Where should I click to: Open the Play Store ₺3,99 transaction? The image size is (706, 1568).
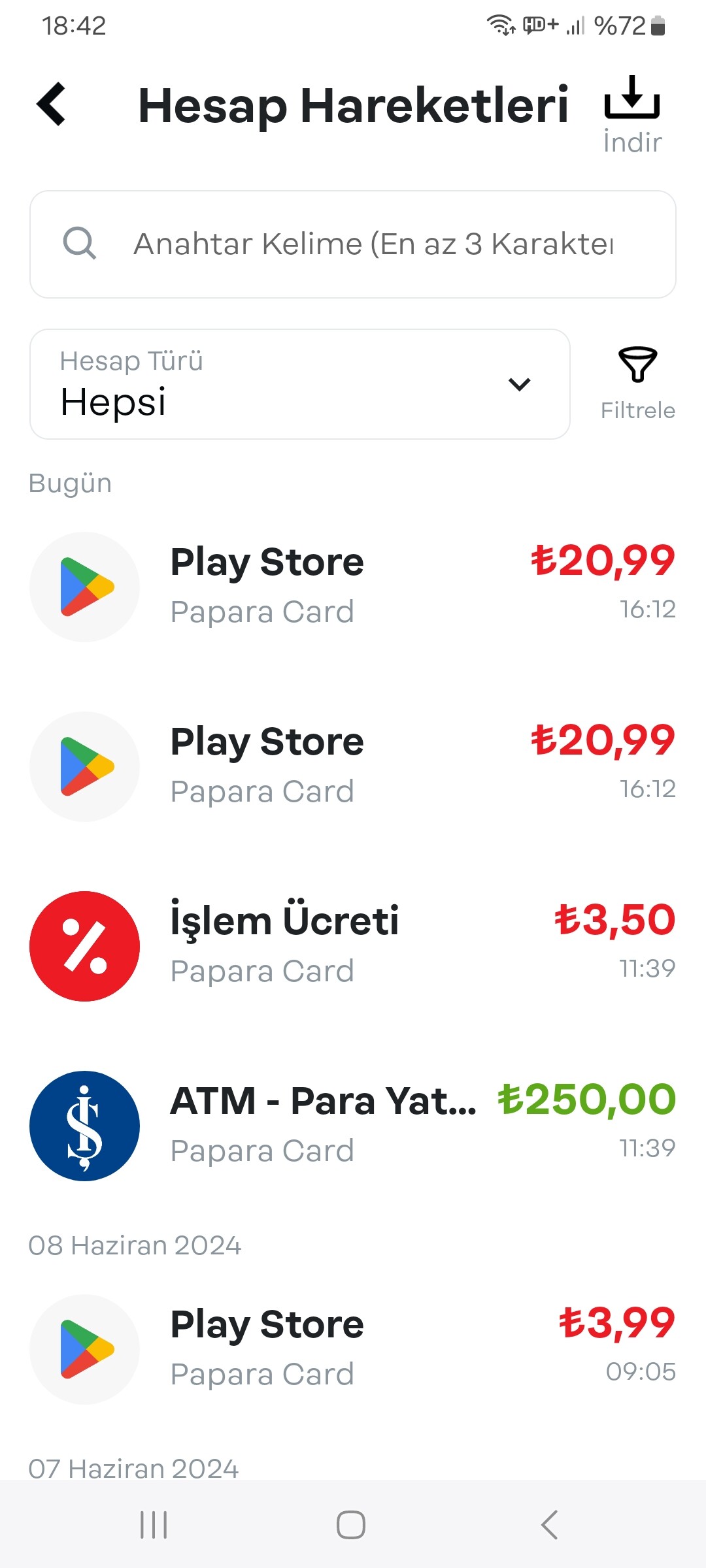pyautogui.click(x=353, y=1349)
